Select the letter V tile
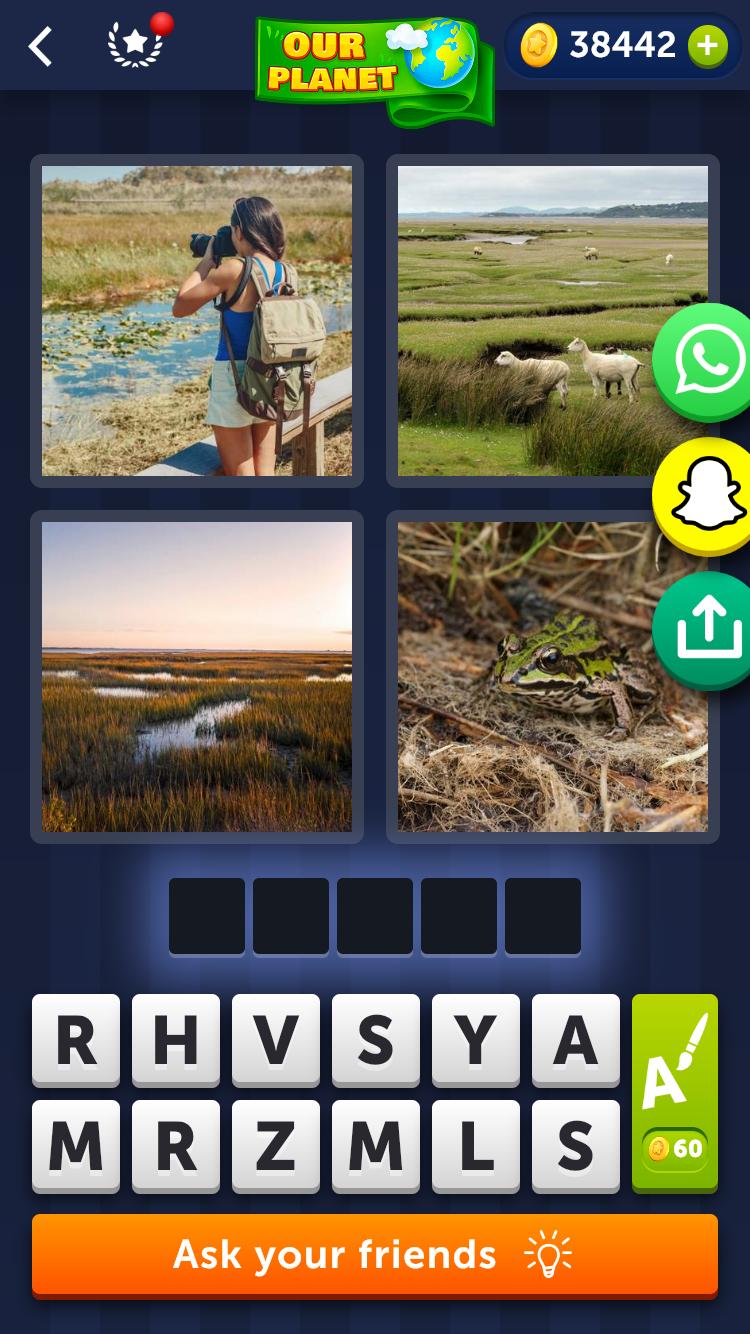The height and width of the screenshot is (1334, 750). click(x=276, y=1040)
